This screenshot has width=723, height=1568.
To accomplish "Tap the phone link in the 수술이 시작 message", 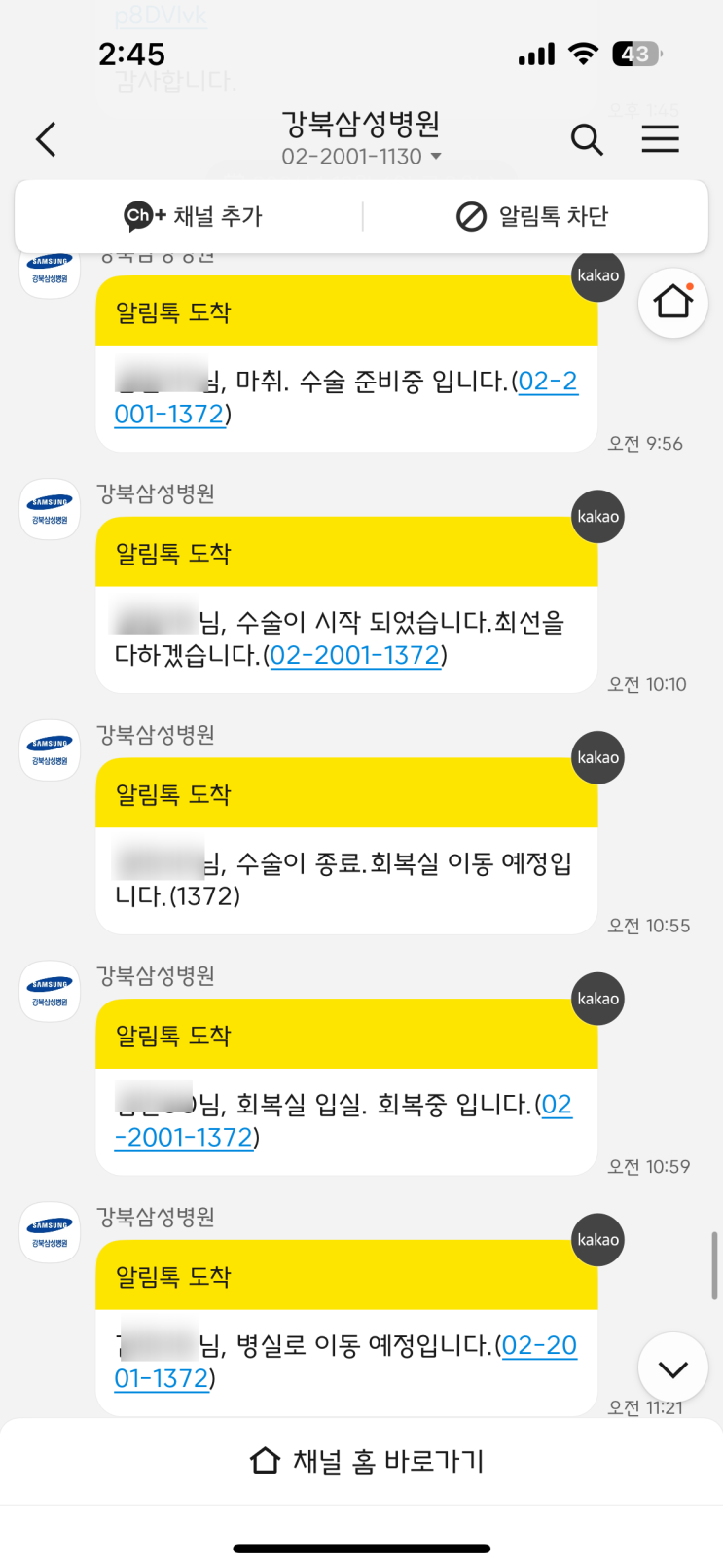I will point(355,655).
